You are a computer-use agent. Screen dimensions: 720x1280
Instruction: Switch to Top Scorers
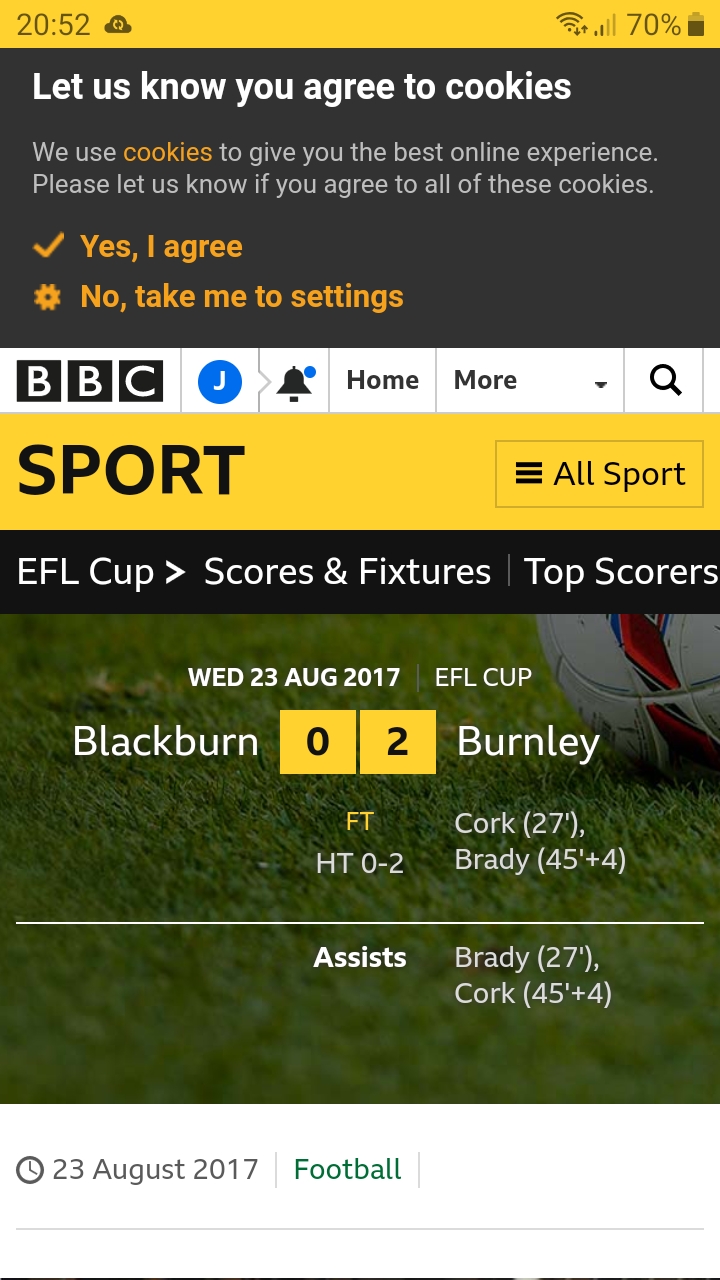[x=620, y=572]
